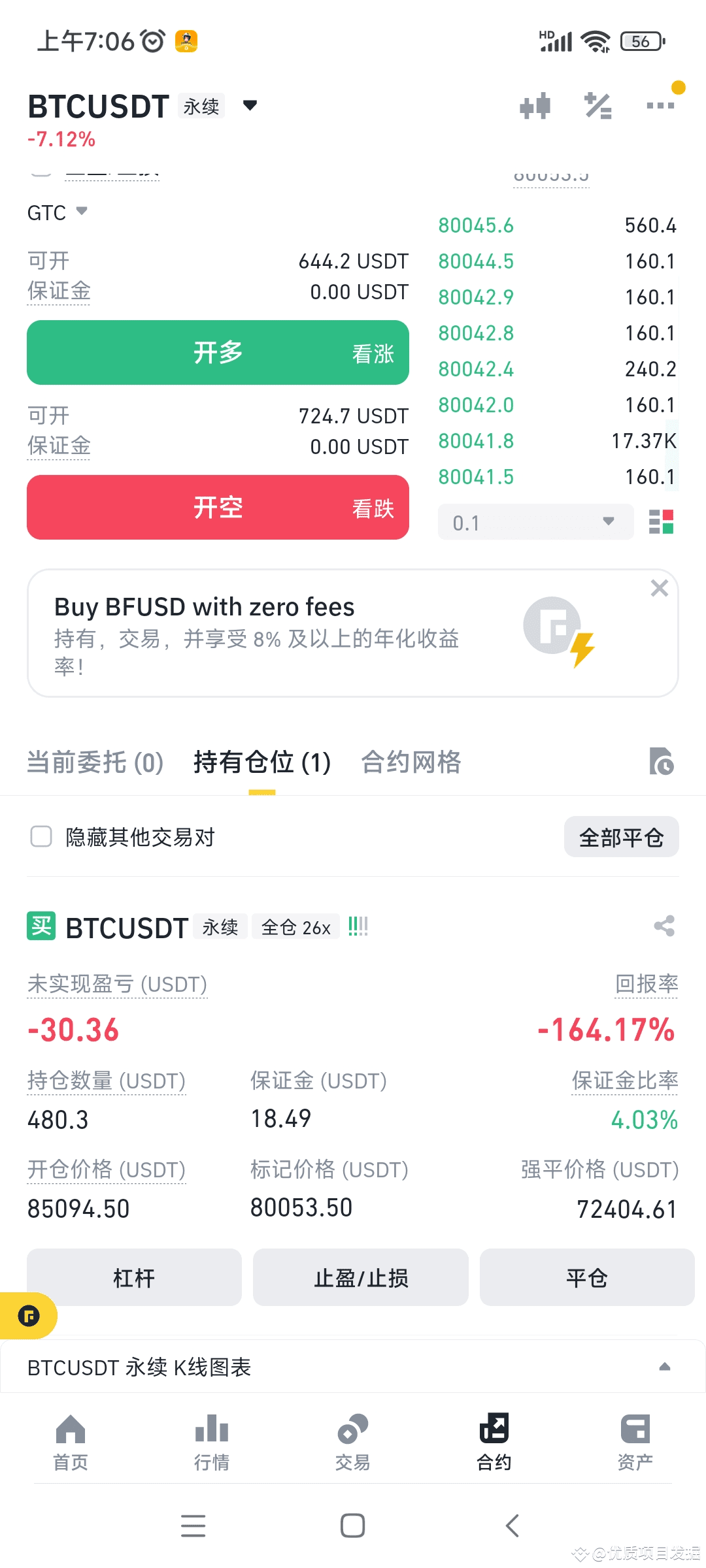Share the BTCUSDT position
The width and height of the screenshot is (706, 1568).
[664, 926]
